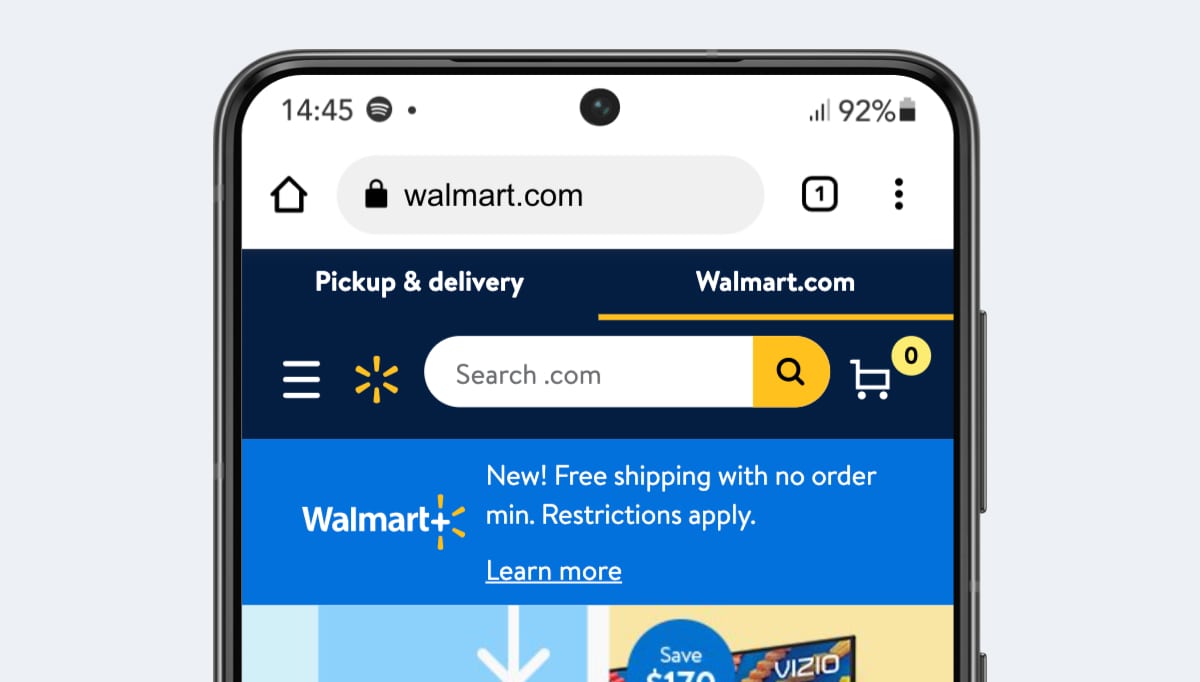Open the shopping cart
Viewport: 1200px width, 682px height.
872,379
